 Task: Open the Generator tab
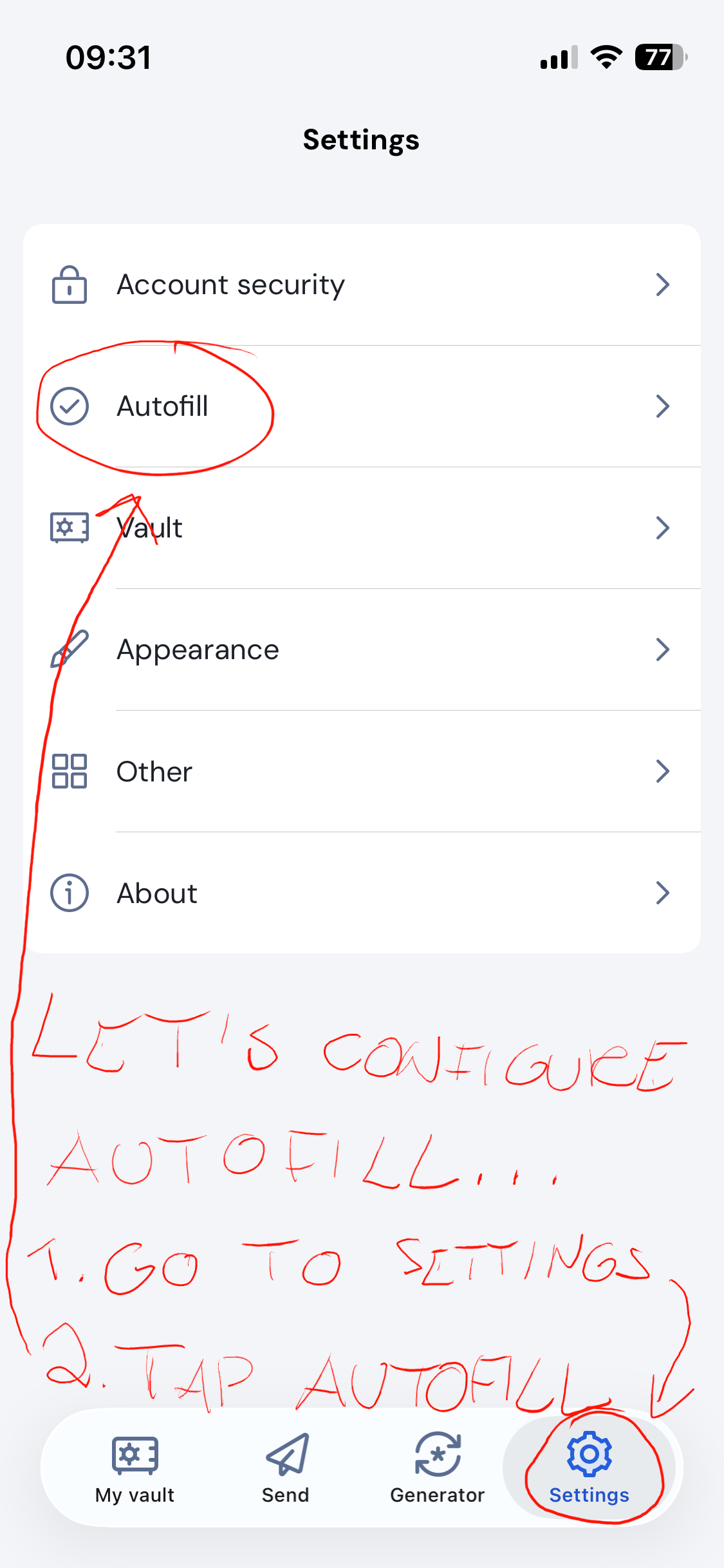(438, 1468)
